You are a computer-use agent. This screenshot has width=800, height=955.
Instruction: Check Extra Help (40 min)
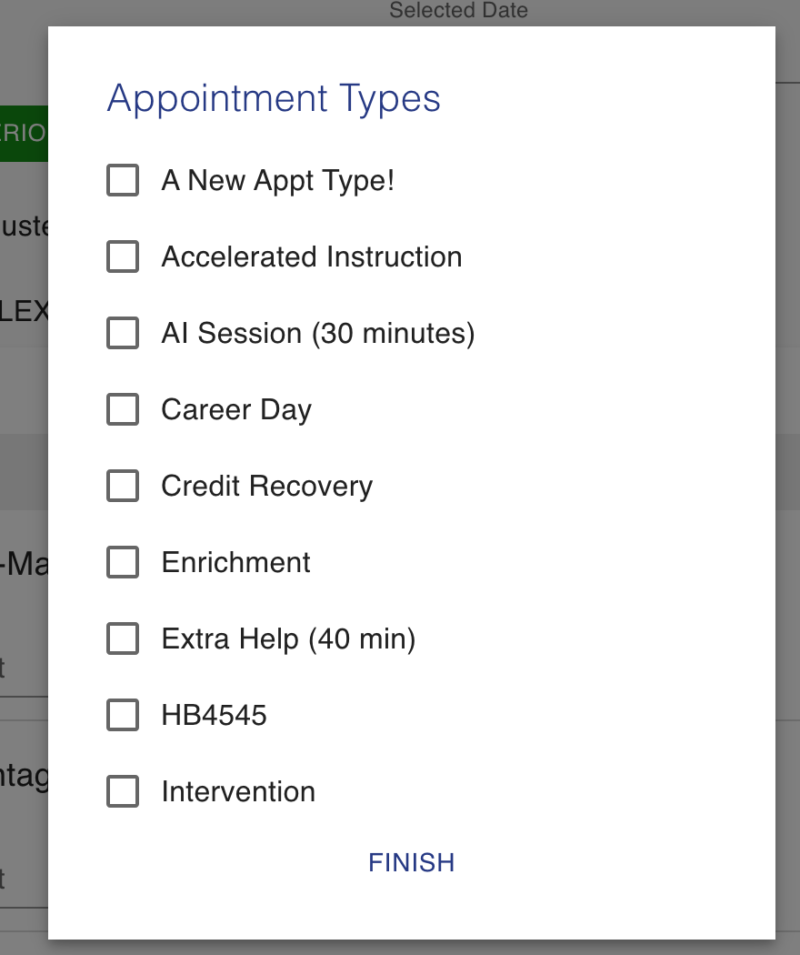[x=122, y=638]
